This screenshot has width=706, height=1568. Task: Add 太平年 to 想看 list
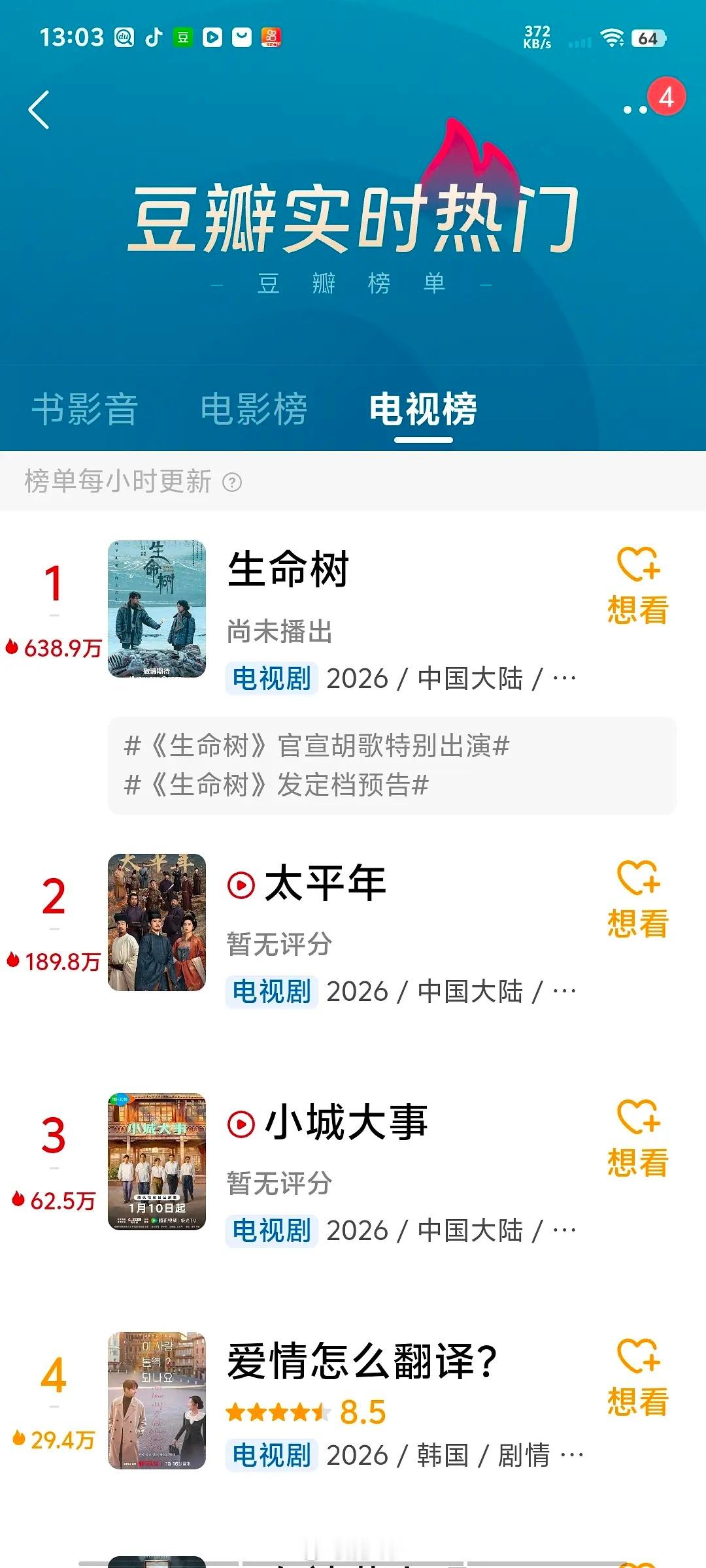point(637,900)
